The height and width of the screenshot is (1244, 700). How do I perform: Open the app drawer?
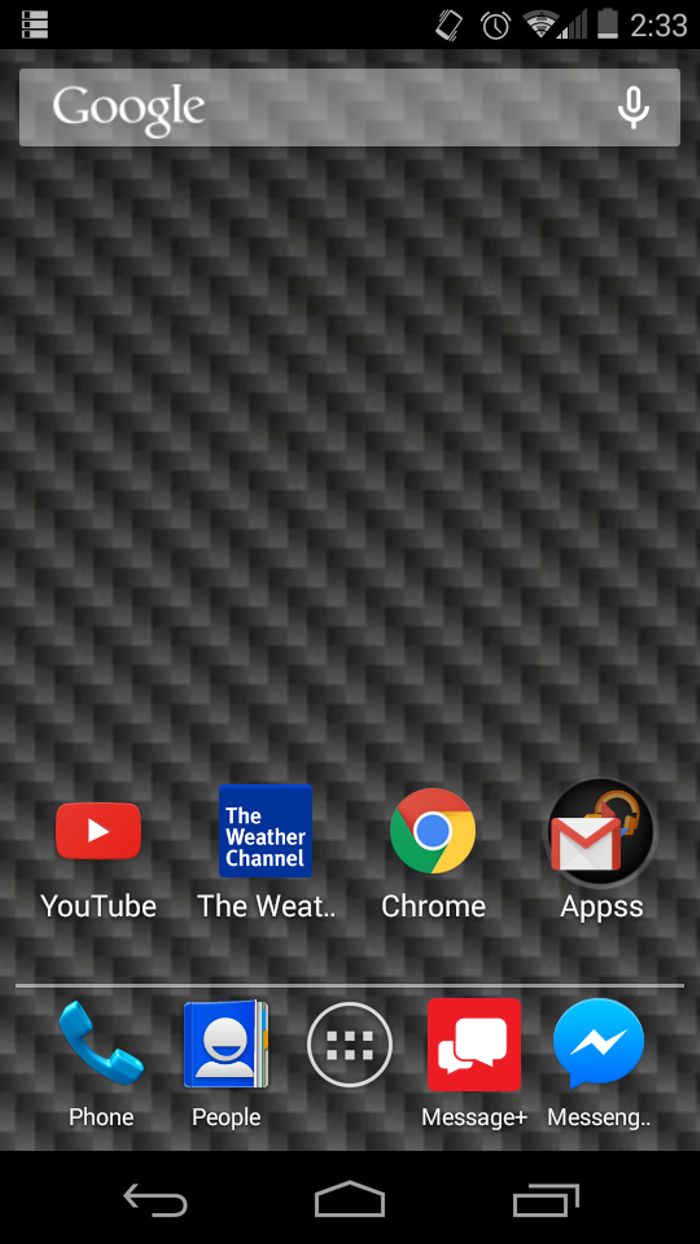[349, 1045]
